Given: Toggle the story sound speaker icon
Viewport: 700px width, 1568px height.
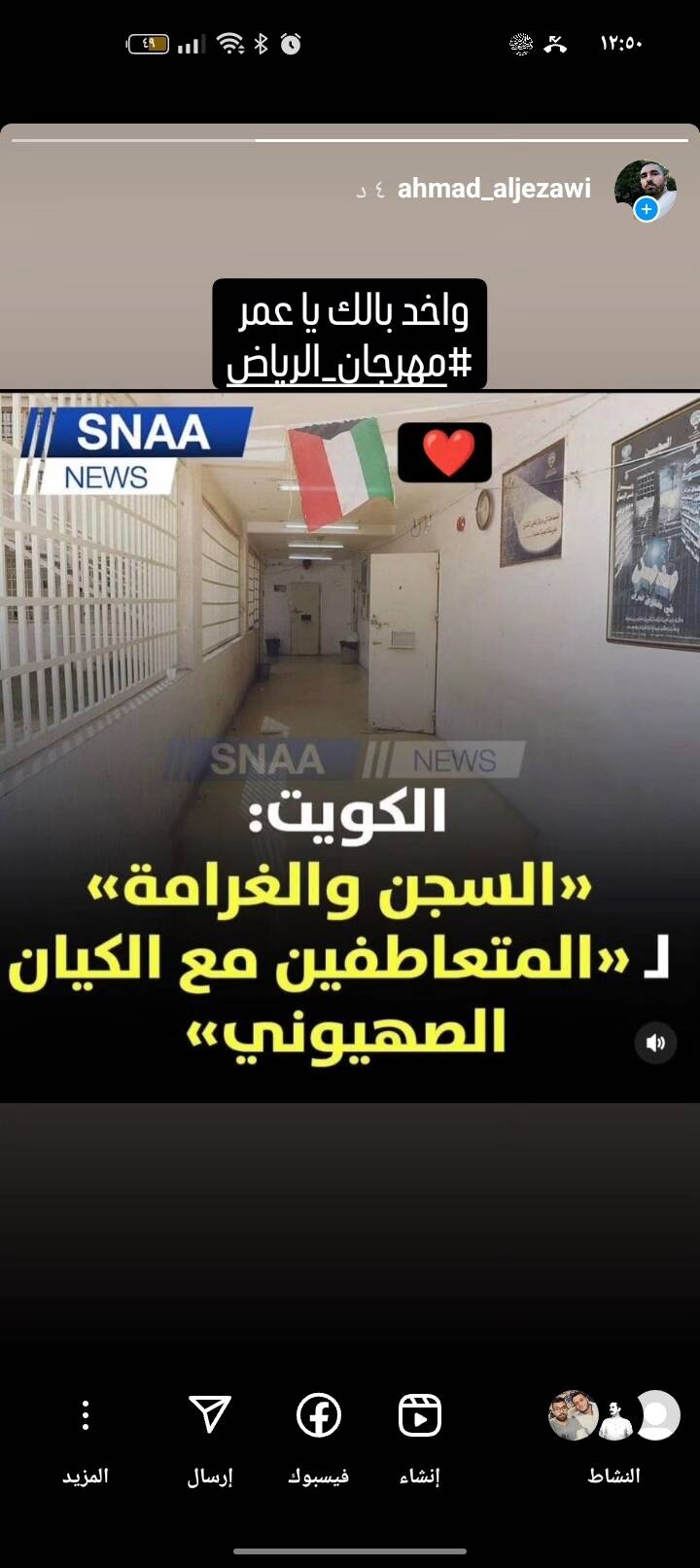Looking at the screenshot, I should coord(655,1043).
